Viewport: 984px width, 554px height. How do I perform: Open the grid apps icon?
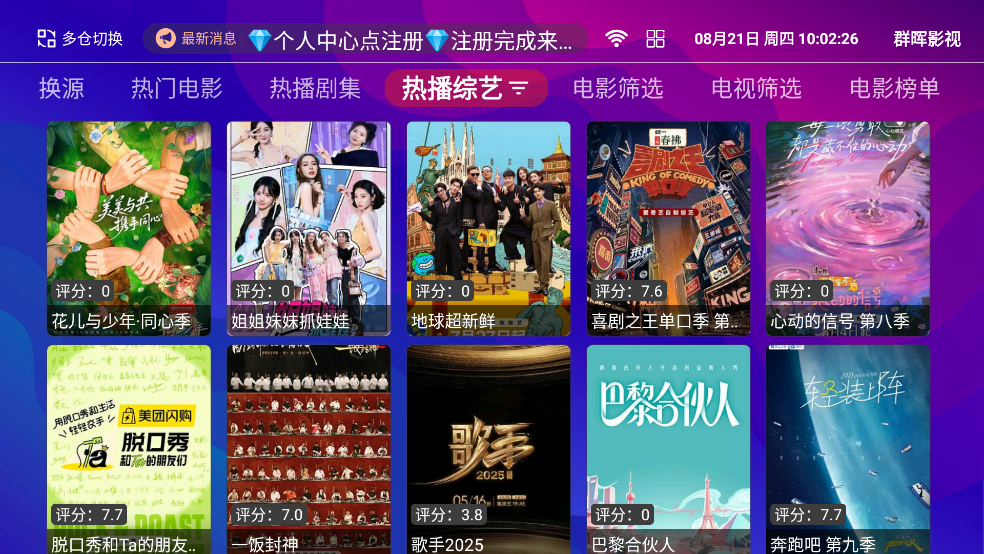pyautogui.click(x=655, y=39)
